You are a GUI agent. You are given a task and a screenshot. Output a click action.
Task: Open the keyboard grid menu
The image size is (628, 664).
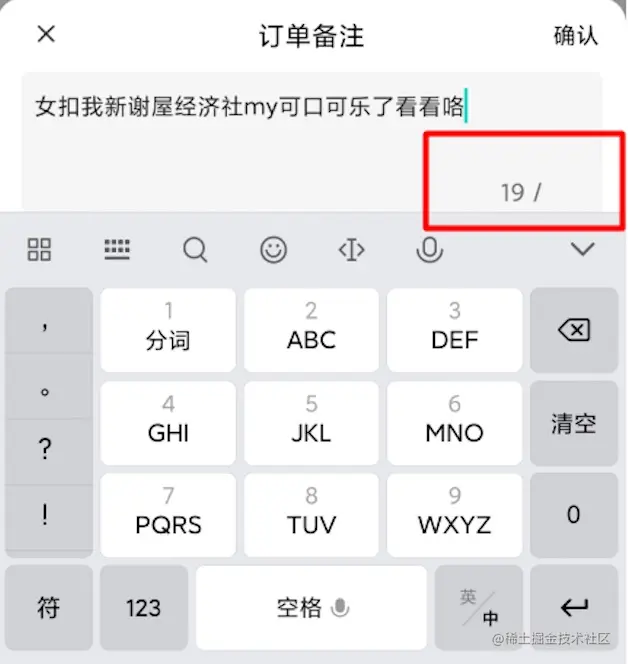point(40,250)
